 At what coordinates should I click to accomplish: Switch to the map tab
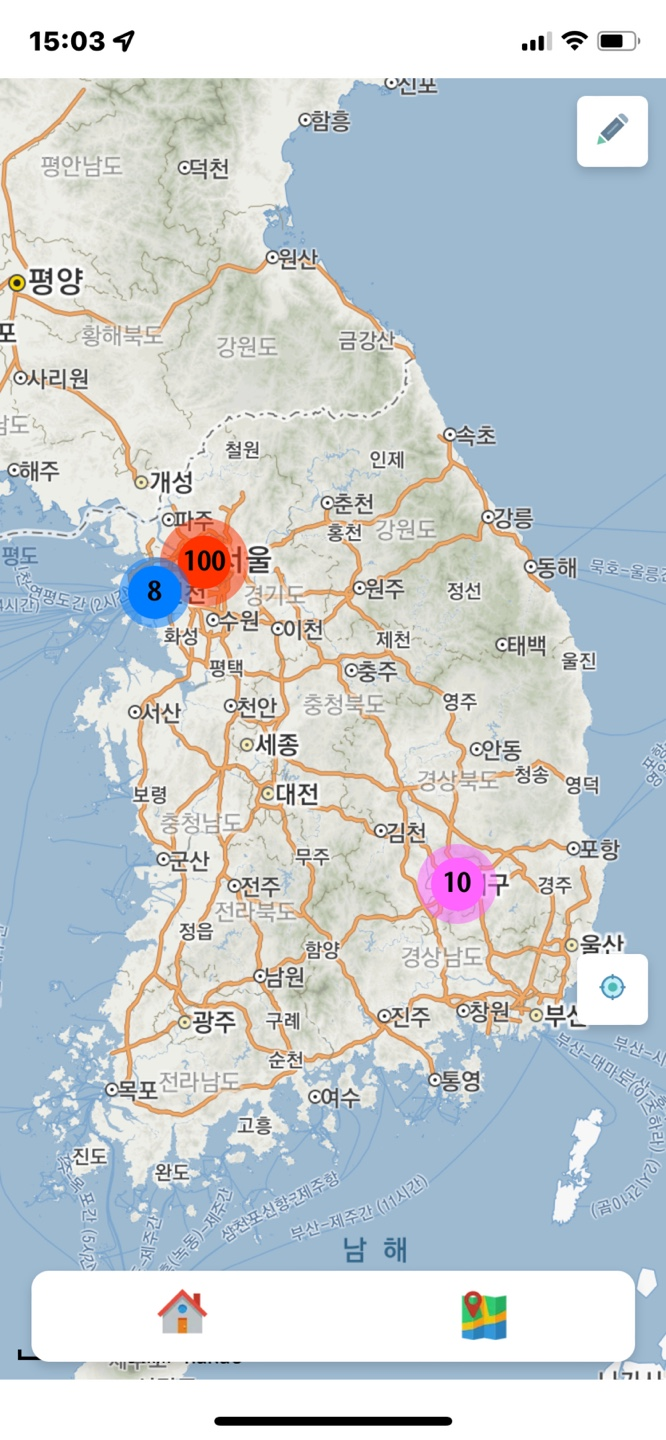(x=484, y=1315)
